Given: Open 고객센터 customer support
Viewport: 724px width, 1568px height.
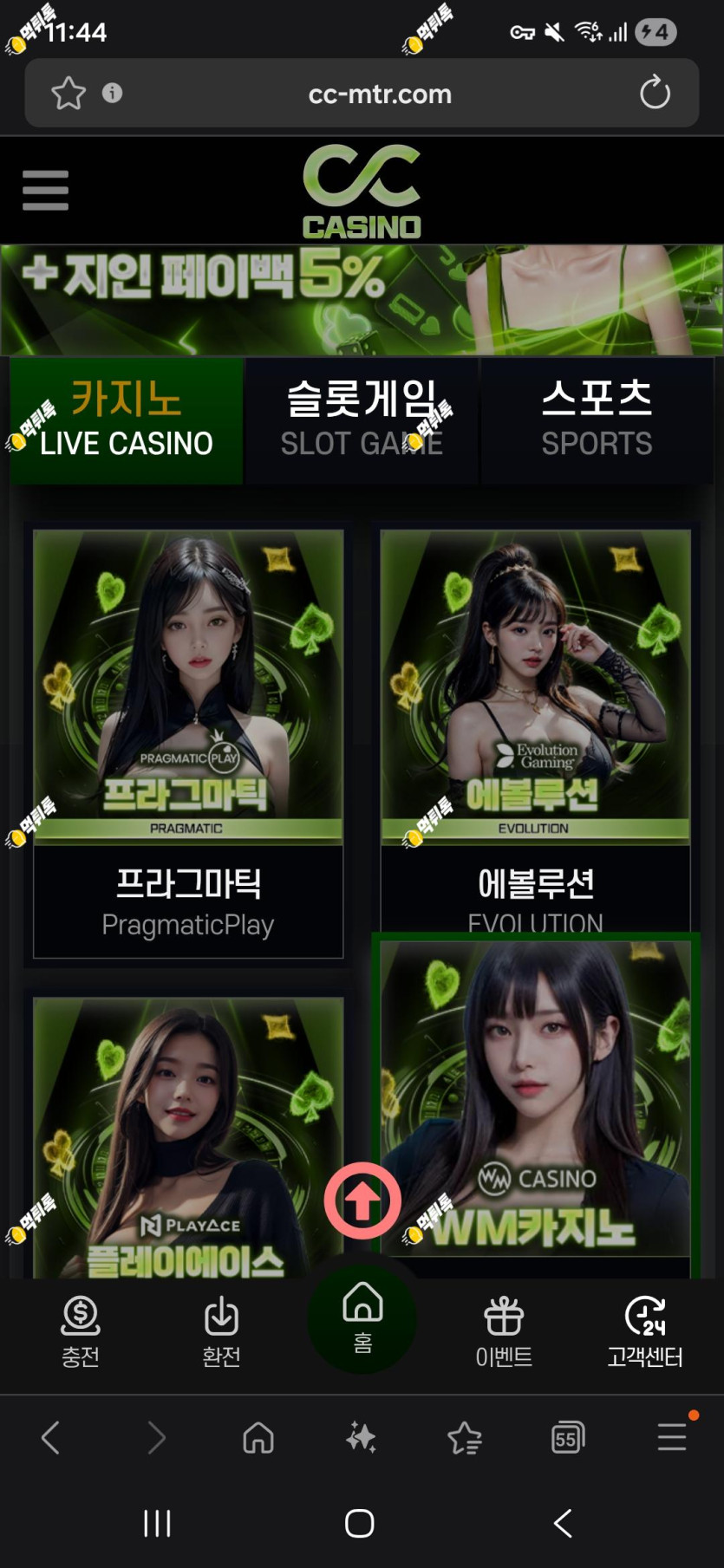Looking at the screenshot, I should coord(645,1331).
